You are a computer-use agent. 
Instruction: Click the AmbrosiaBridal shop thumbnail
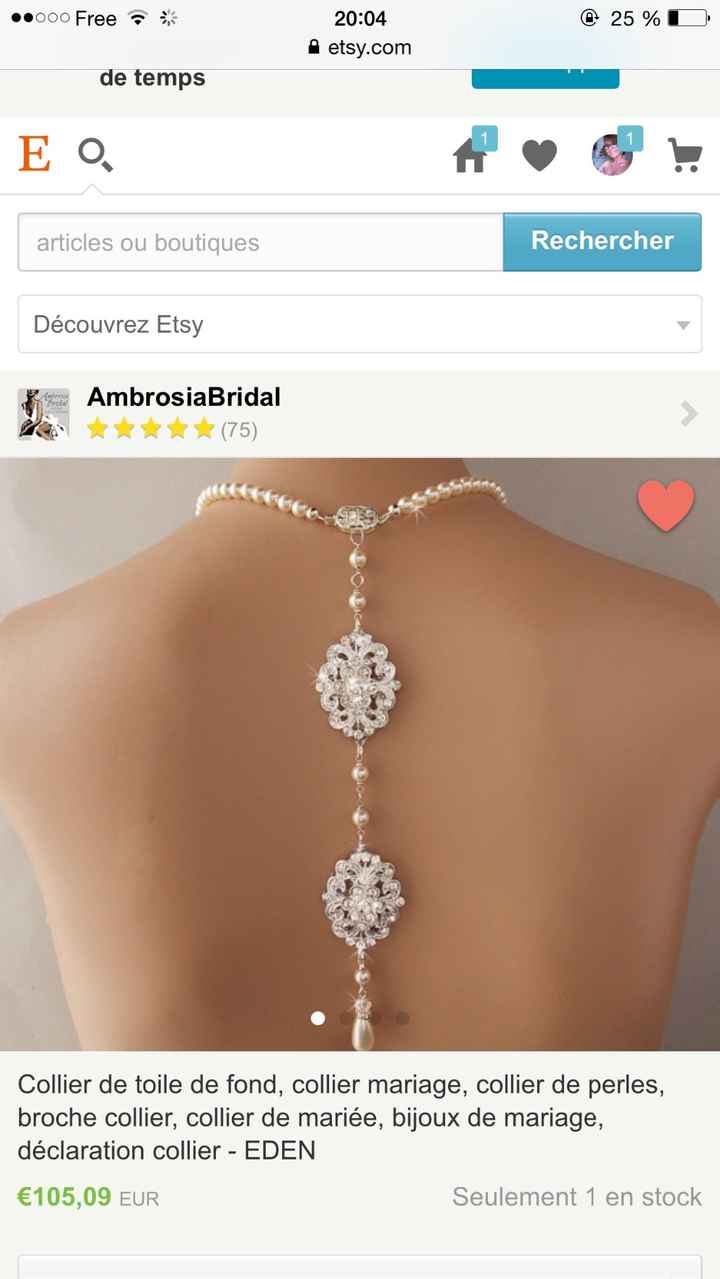click(x=41, y=413)
